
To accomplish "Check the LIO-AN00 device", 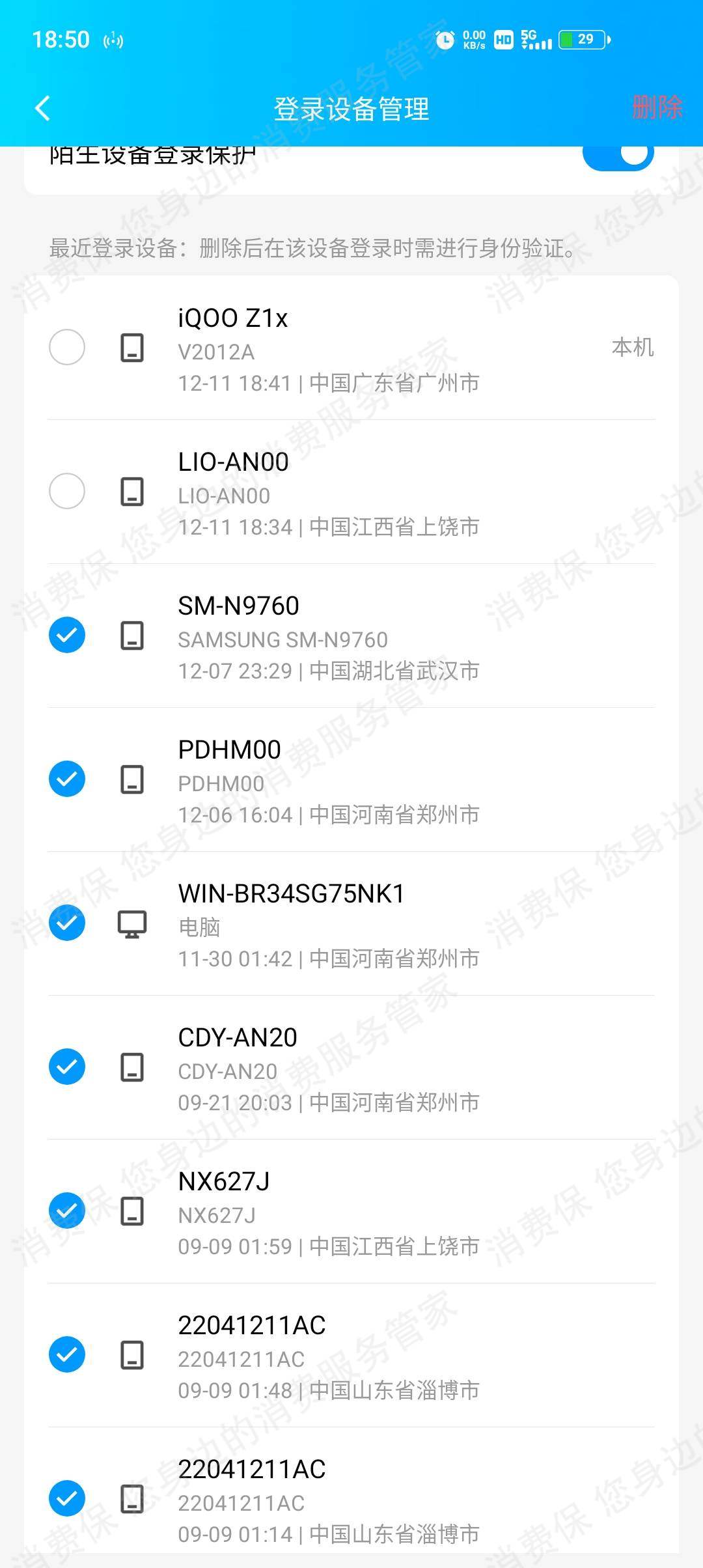I will point(67,491).
